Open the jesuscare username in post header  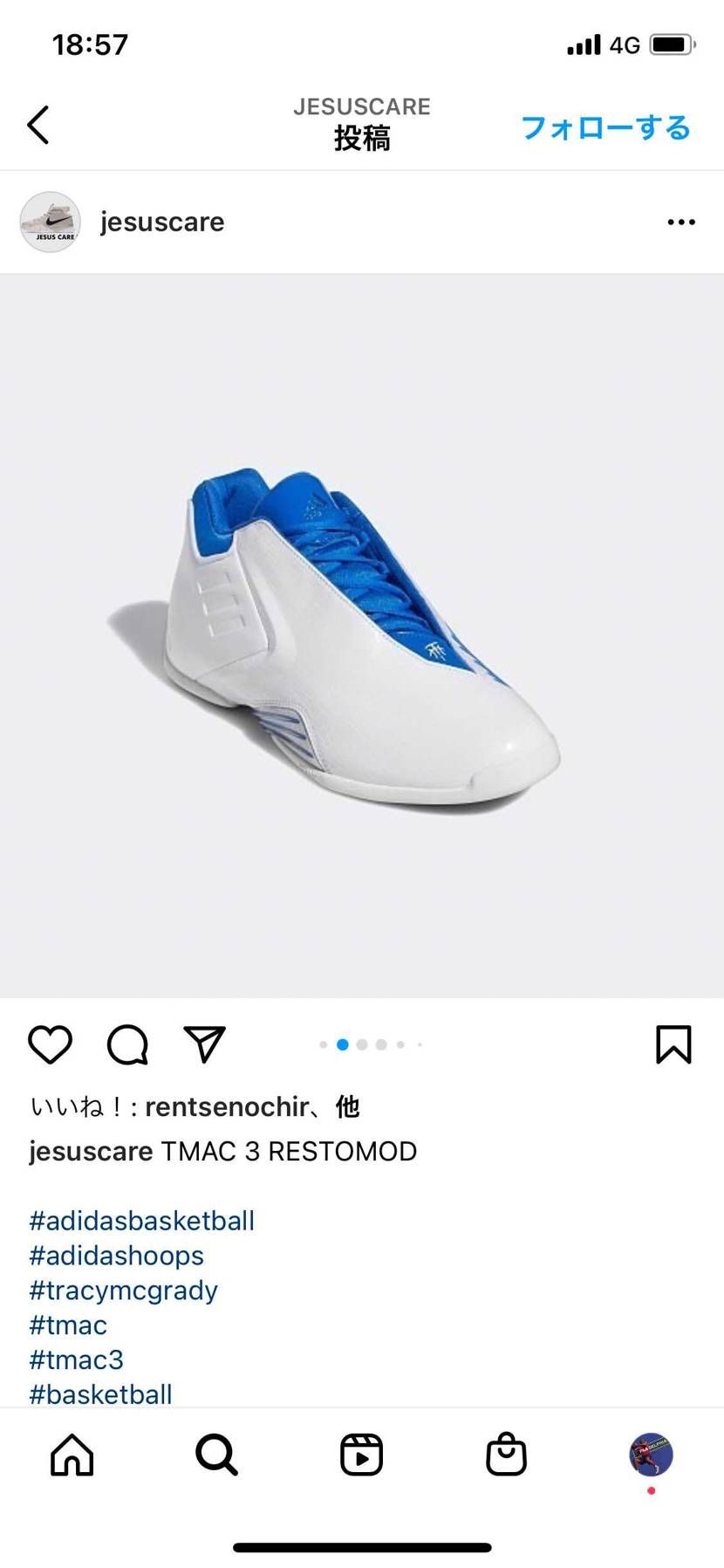(162, 223)
